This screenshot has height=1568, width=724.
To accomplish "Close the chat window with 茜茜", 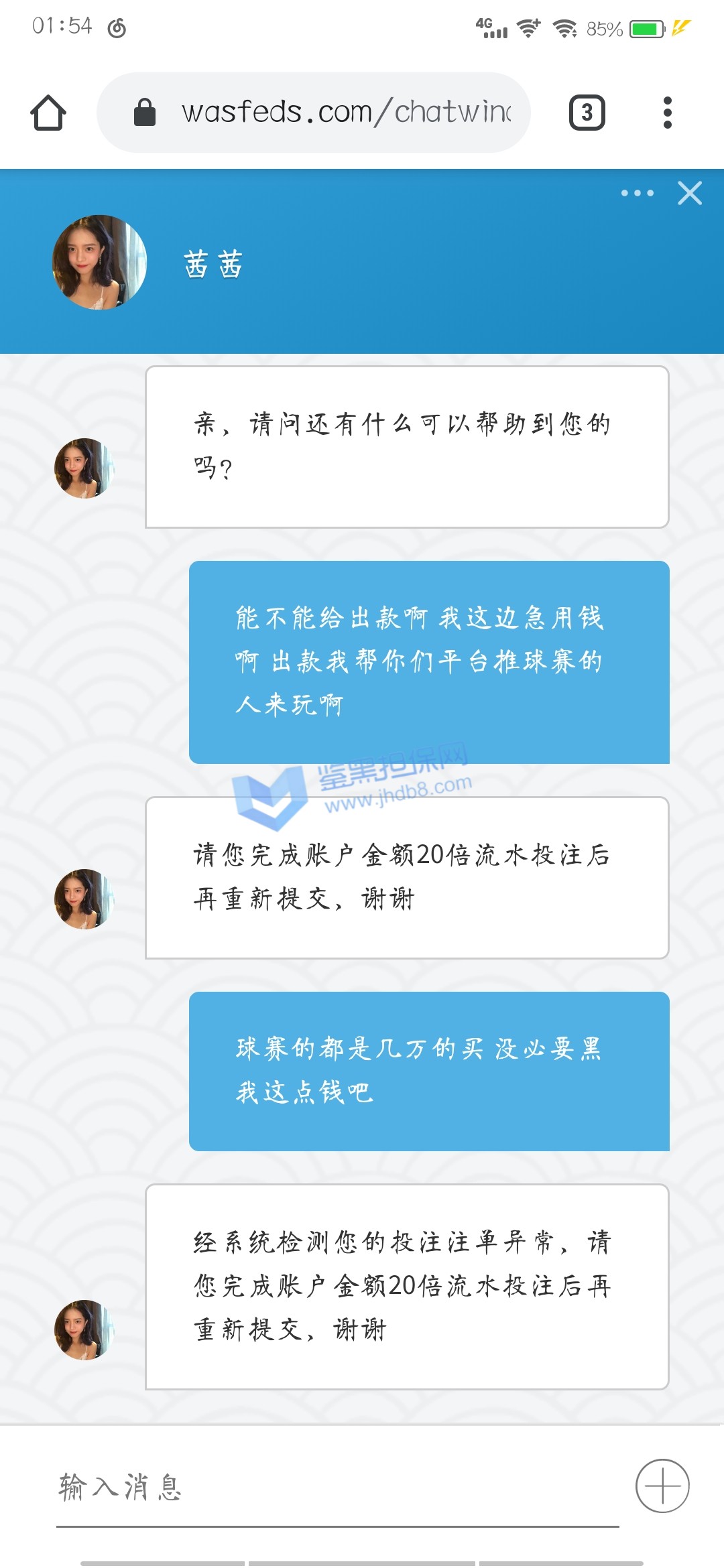I will (x=690, y=193).
